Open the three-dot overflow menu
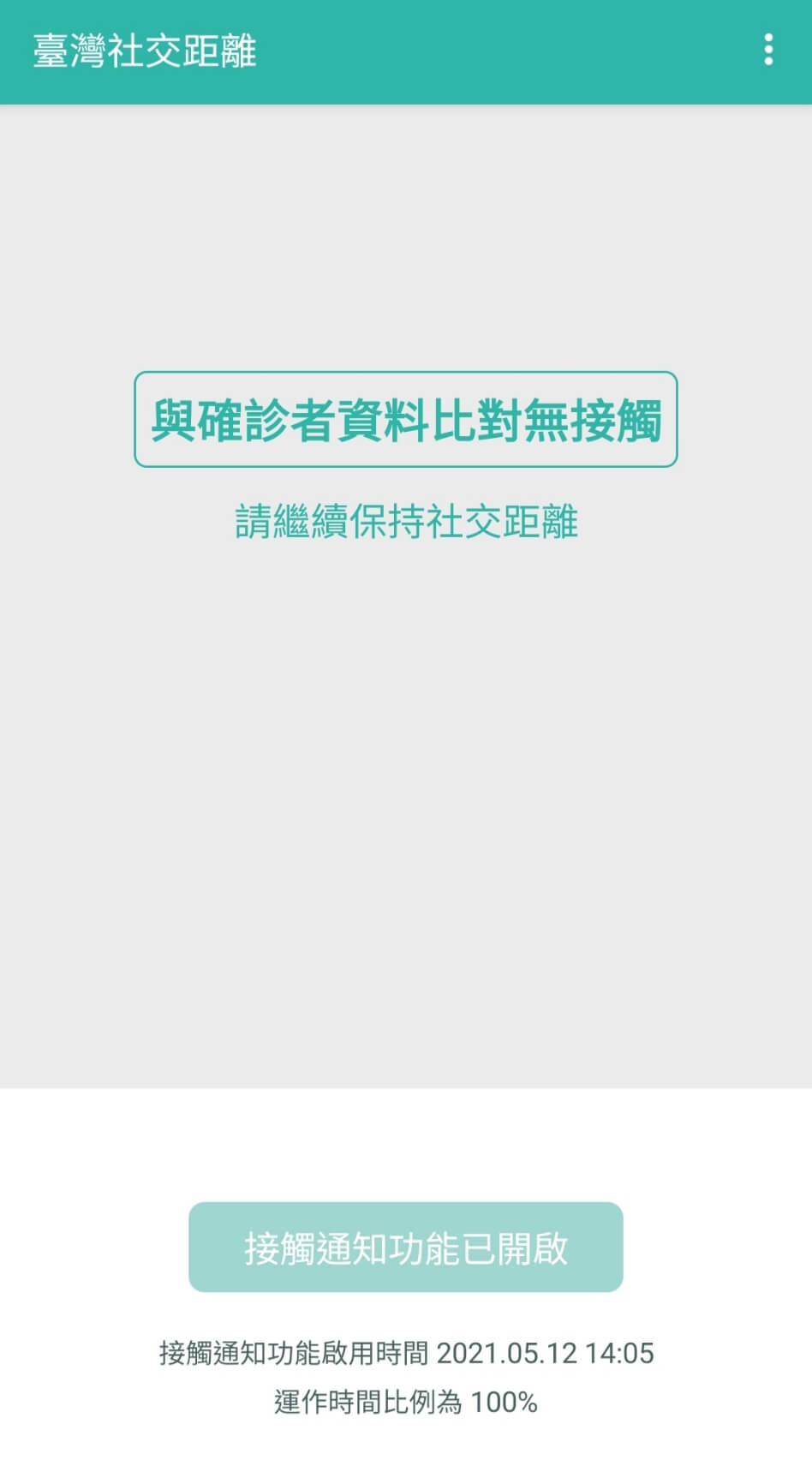Viewport: 812px width, 1478px height. coord(768,51)
